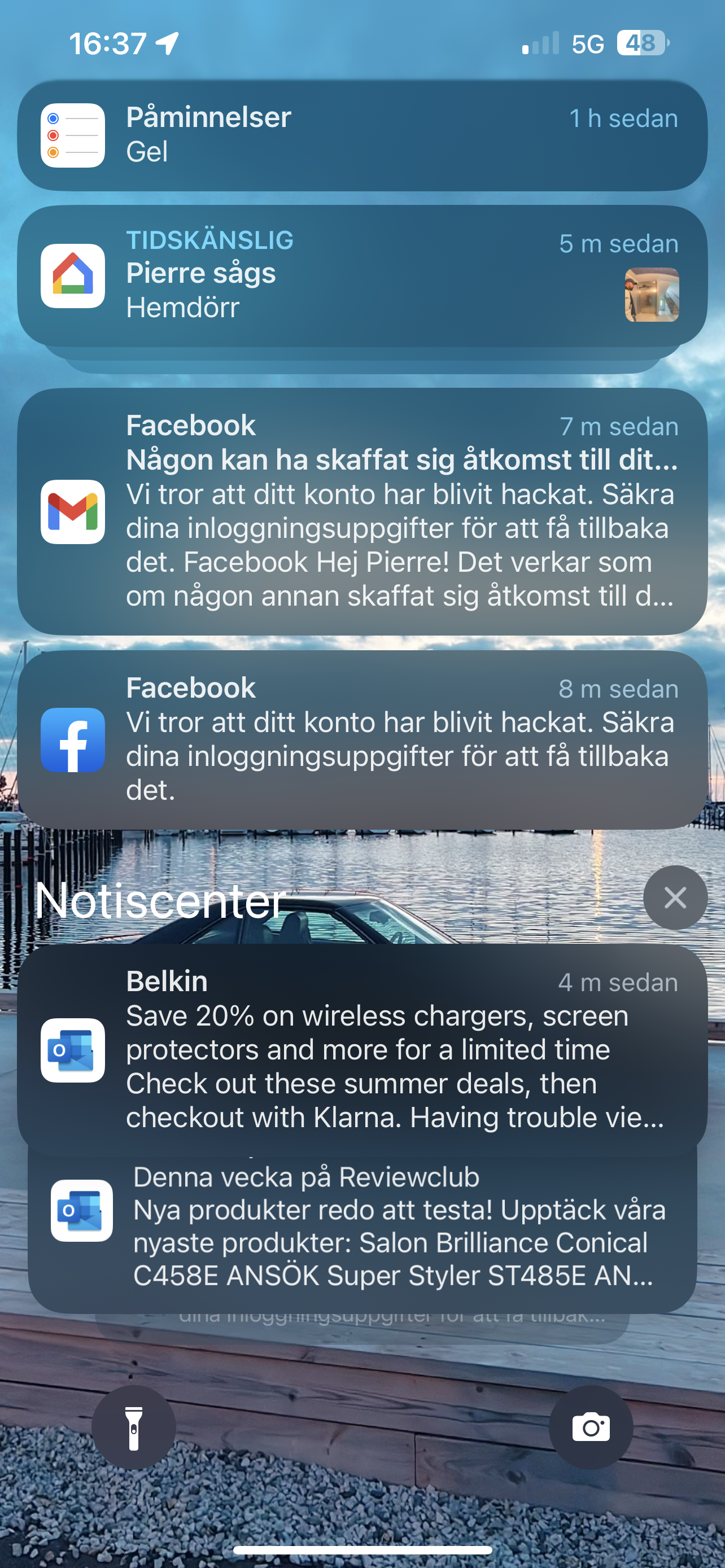Open the Facebook app hacked-account notification
Image resolution: width=725 pixels, height=1568 pixels.
[362, 739]
